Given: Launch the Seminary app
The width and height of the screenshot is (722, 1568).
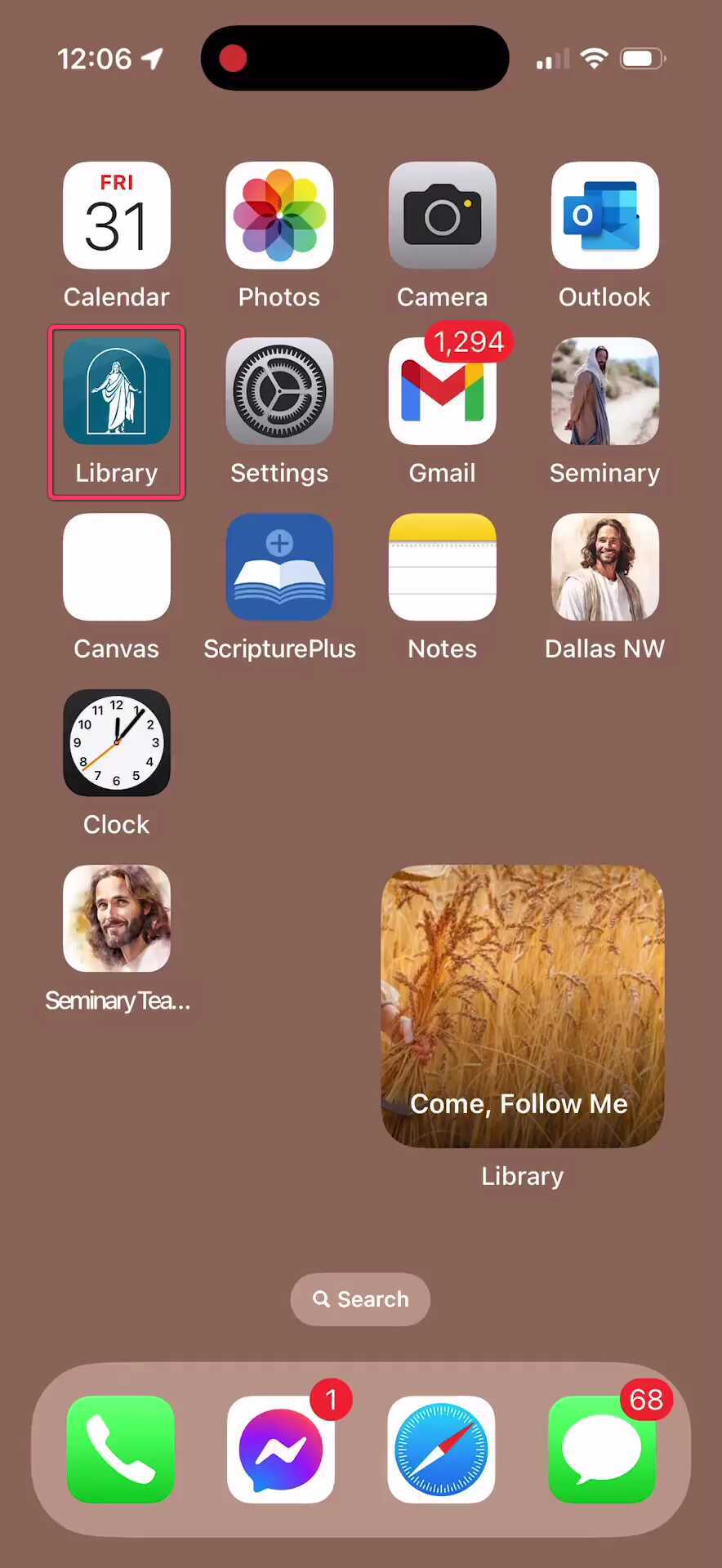Looking at the screenshot, I should click(x=604, y=390).
